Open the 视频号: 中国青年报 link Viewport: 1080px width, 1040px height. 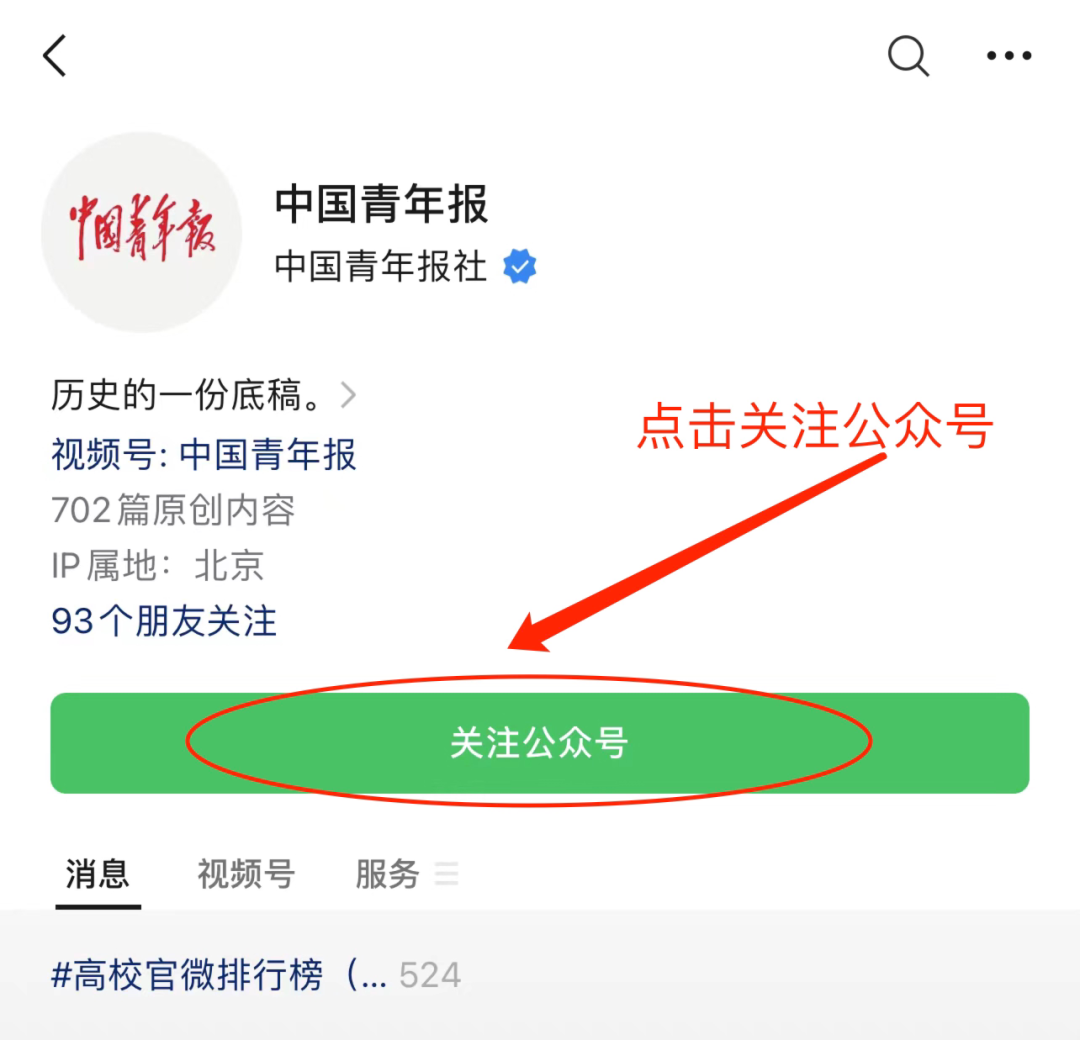[x=204, y=454]
